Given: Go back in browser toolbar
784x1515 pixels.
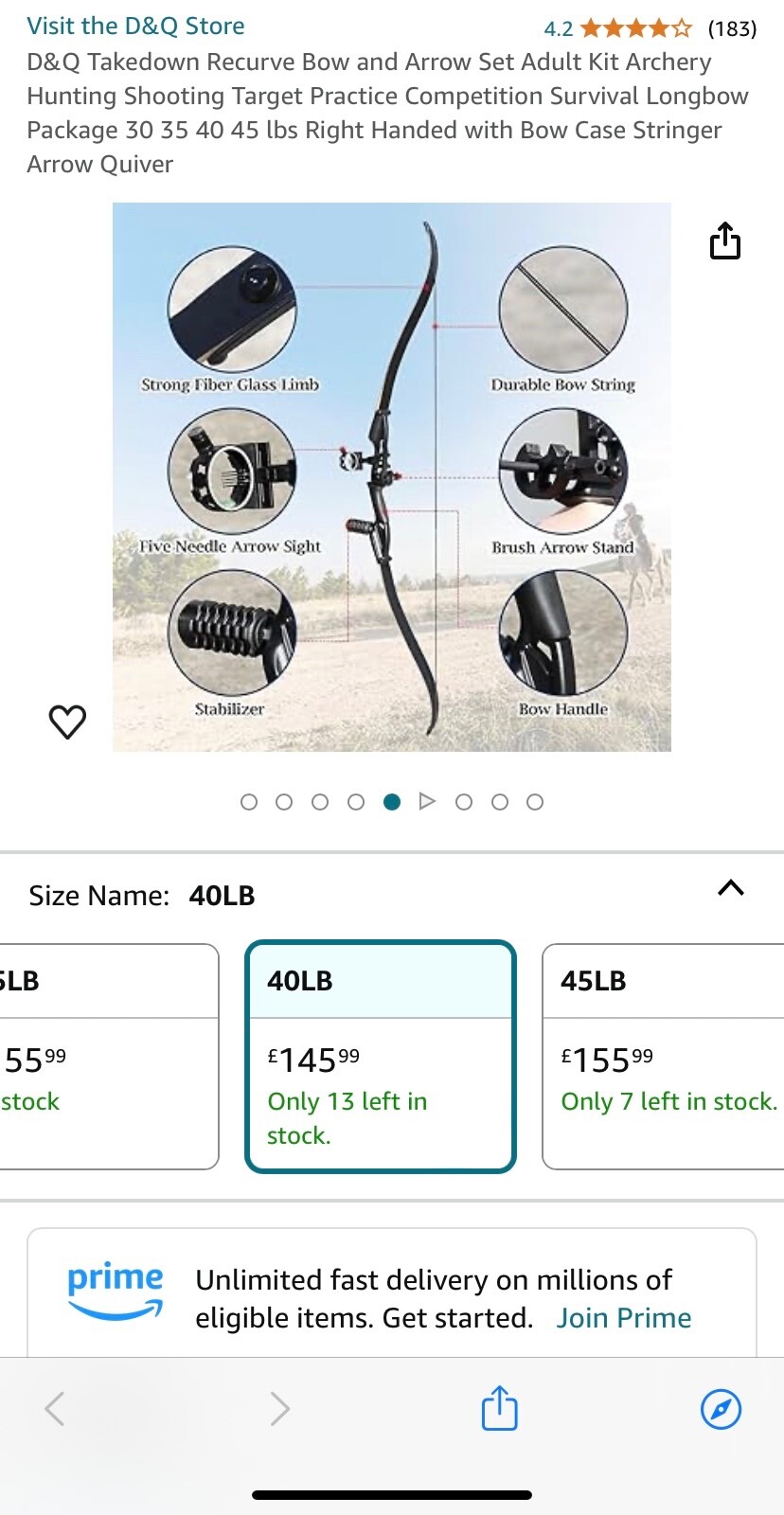Looking at the screenshot, I should coord(55,1409).
